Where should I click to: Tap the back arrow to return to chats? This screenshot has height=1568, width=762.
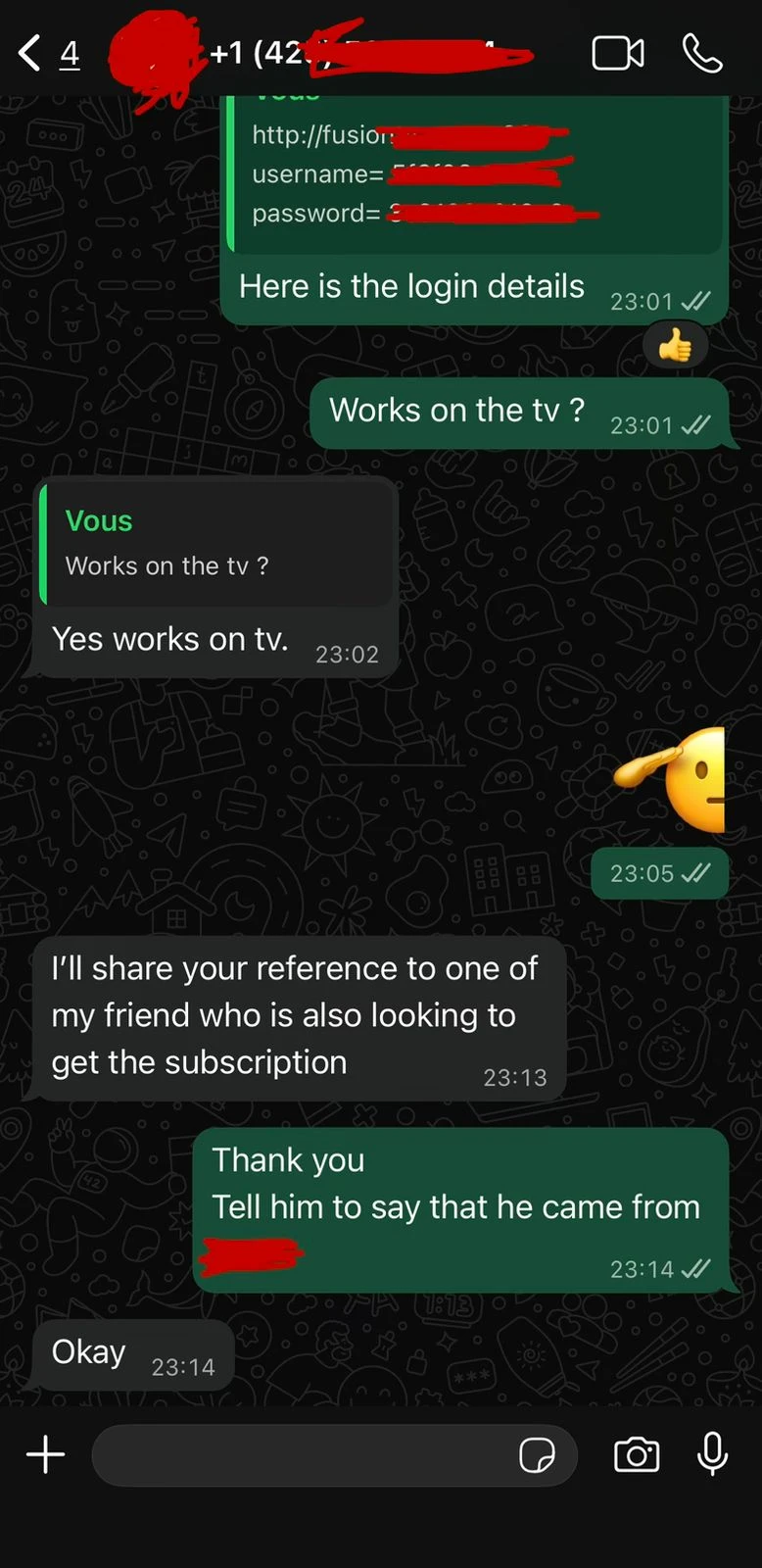coord(25,53)
